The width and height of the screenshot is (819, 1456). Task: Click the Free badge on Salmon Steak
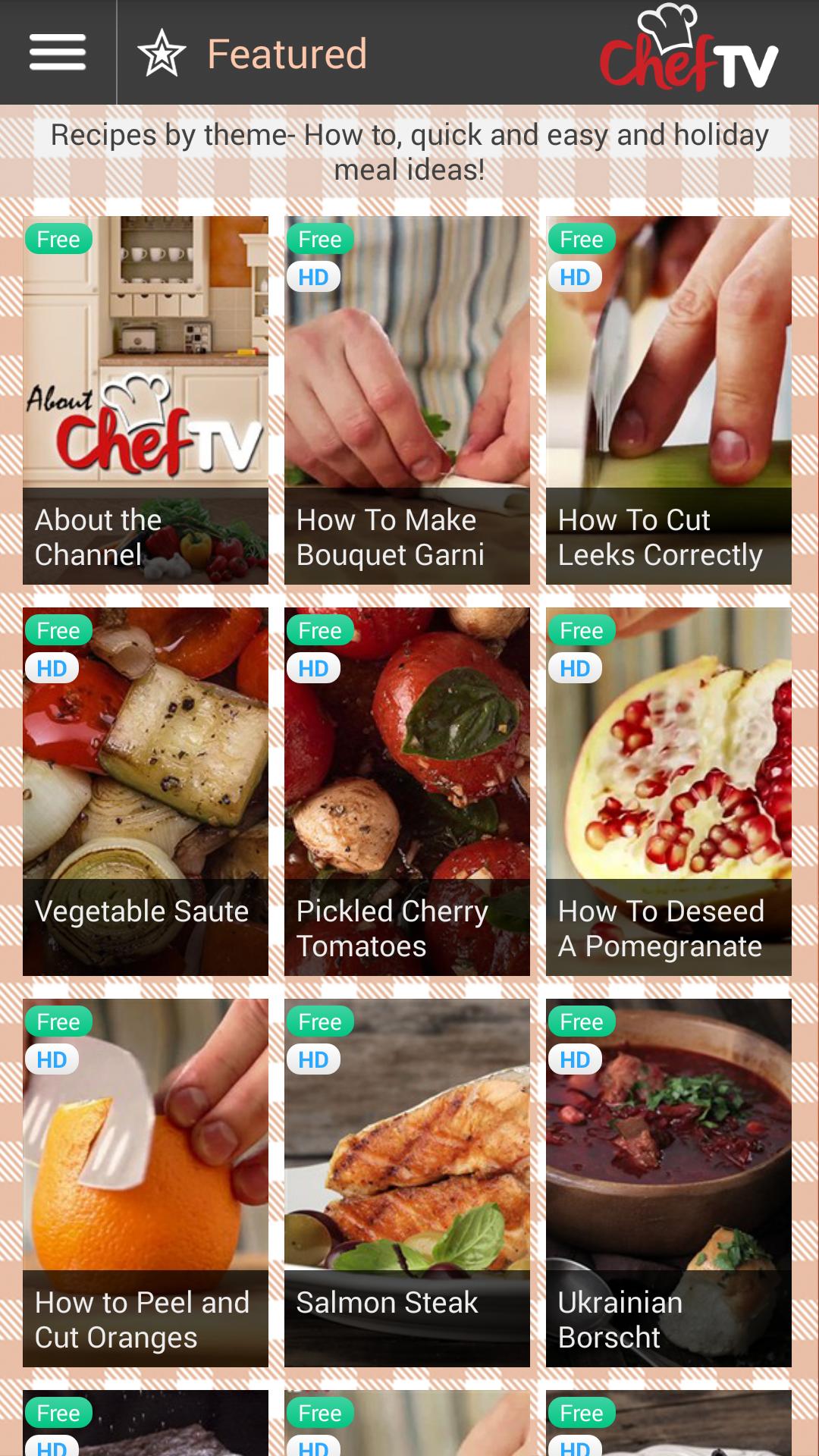[320, 1021]
